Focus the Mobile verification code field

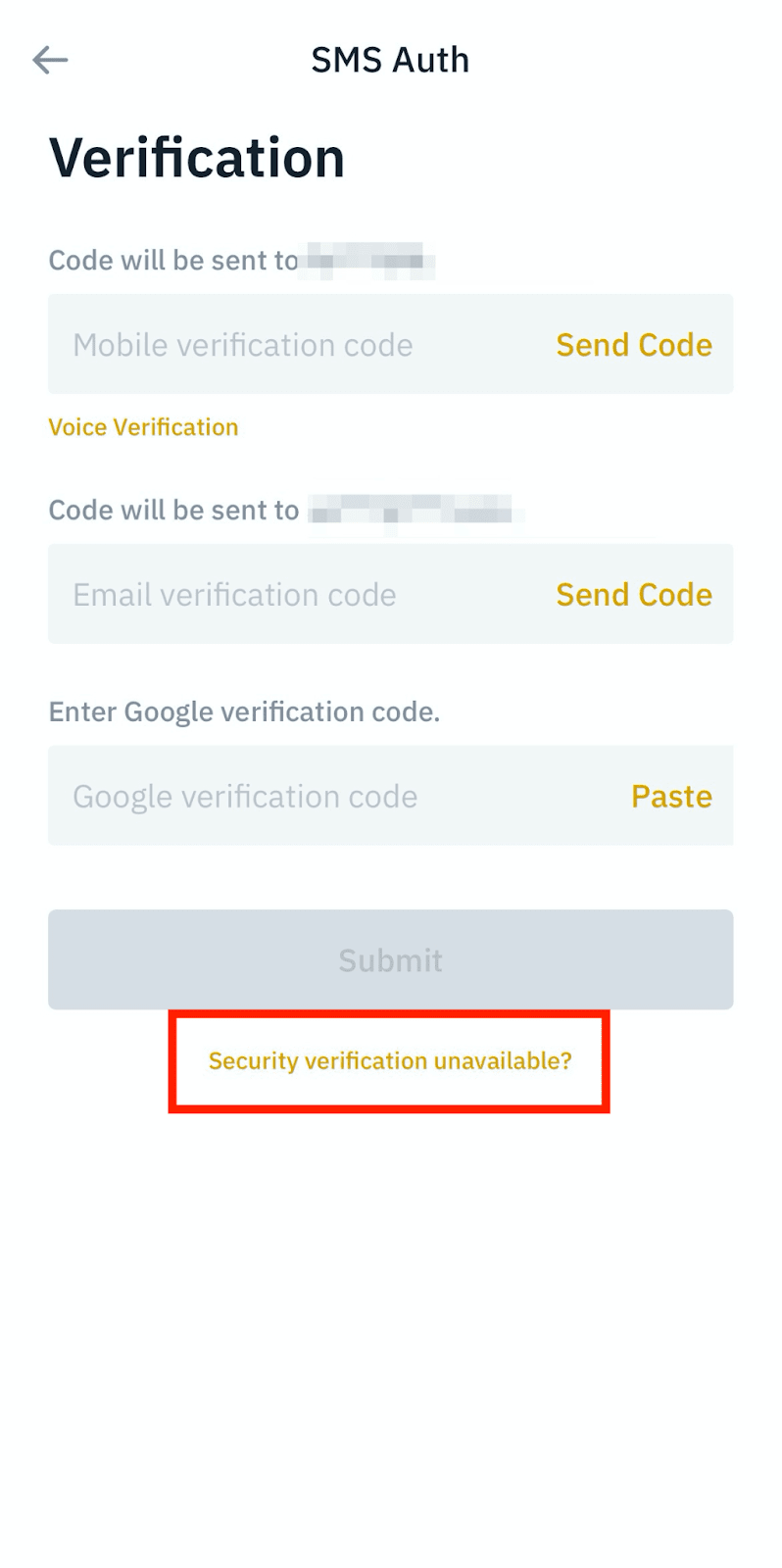click(x=391, y=344)
